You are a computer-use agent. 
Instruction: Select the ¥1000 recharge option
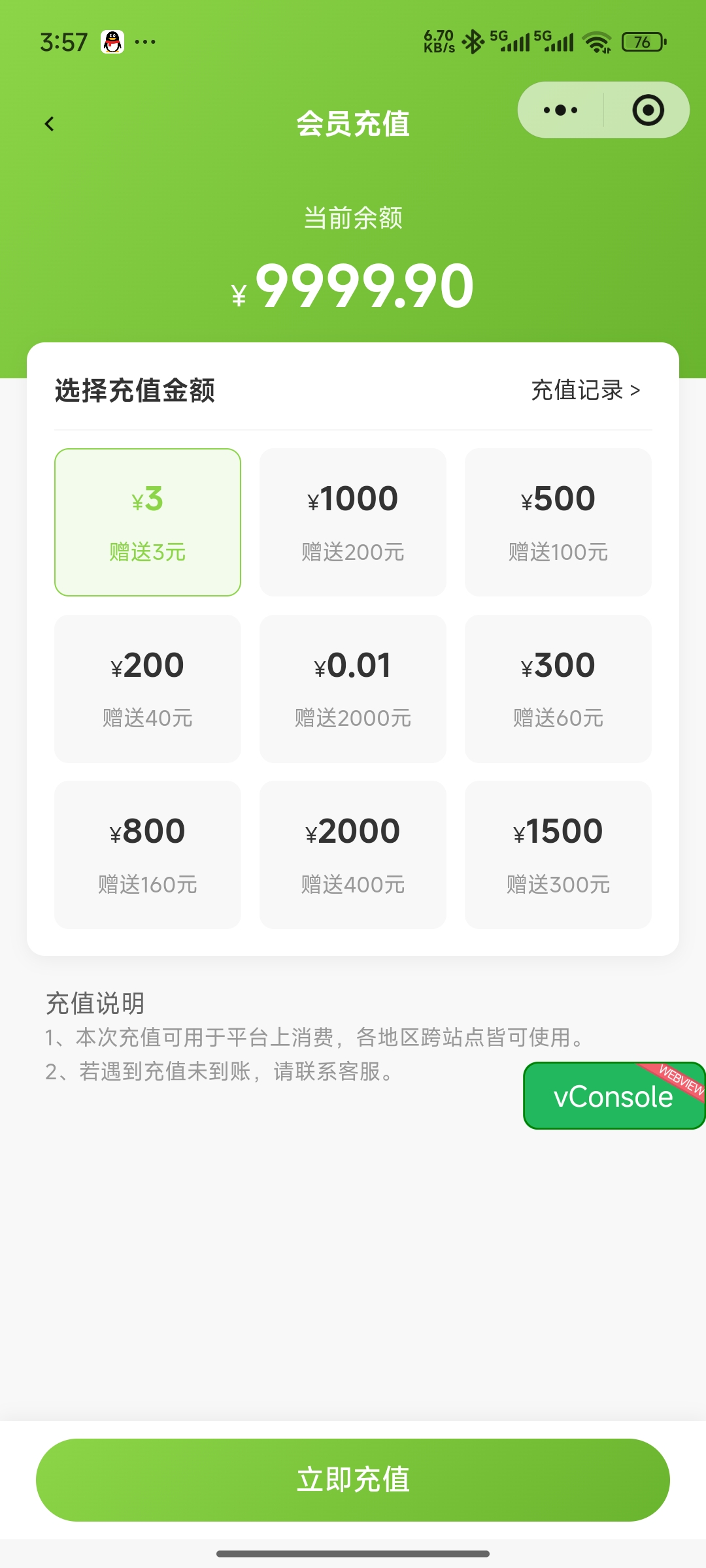352,523
